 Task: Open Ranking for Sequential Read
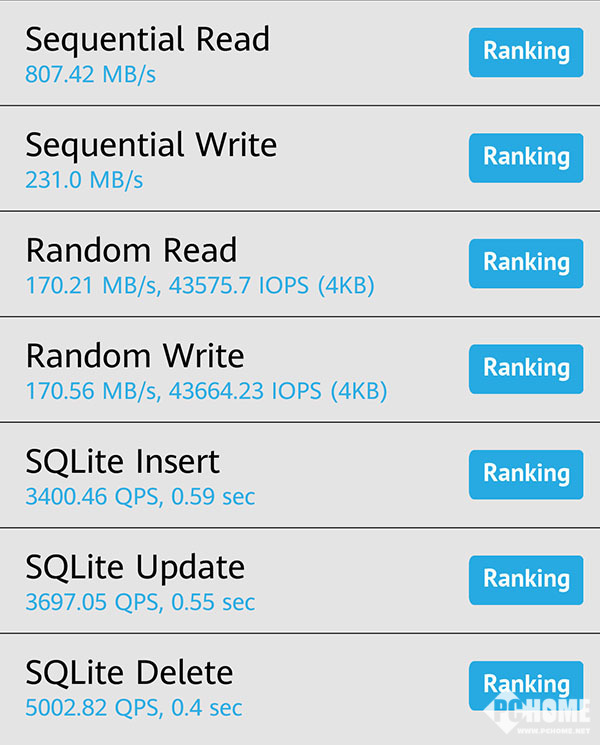[525, 52]
